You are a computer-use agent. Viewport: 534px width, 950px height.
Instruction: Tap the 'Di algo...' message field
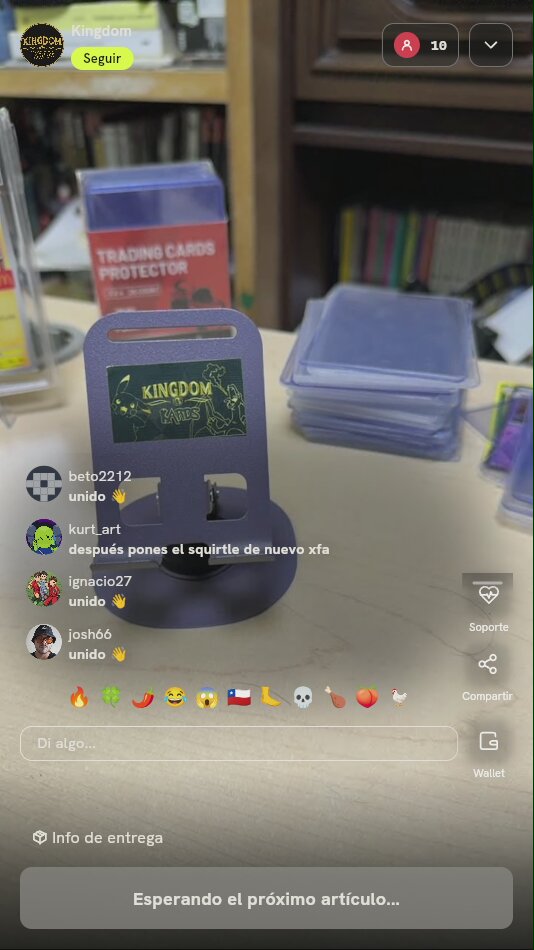(239, 743)
